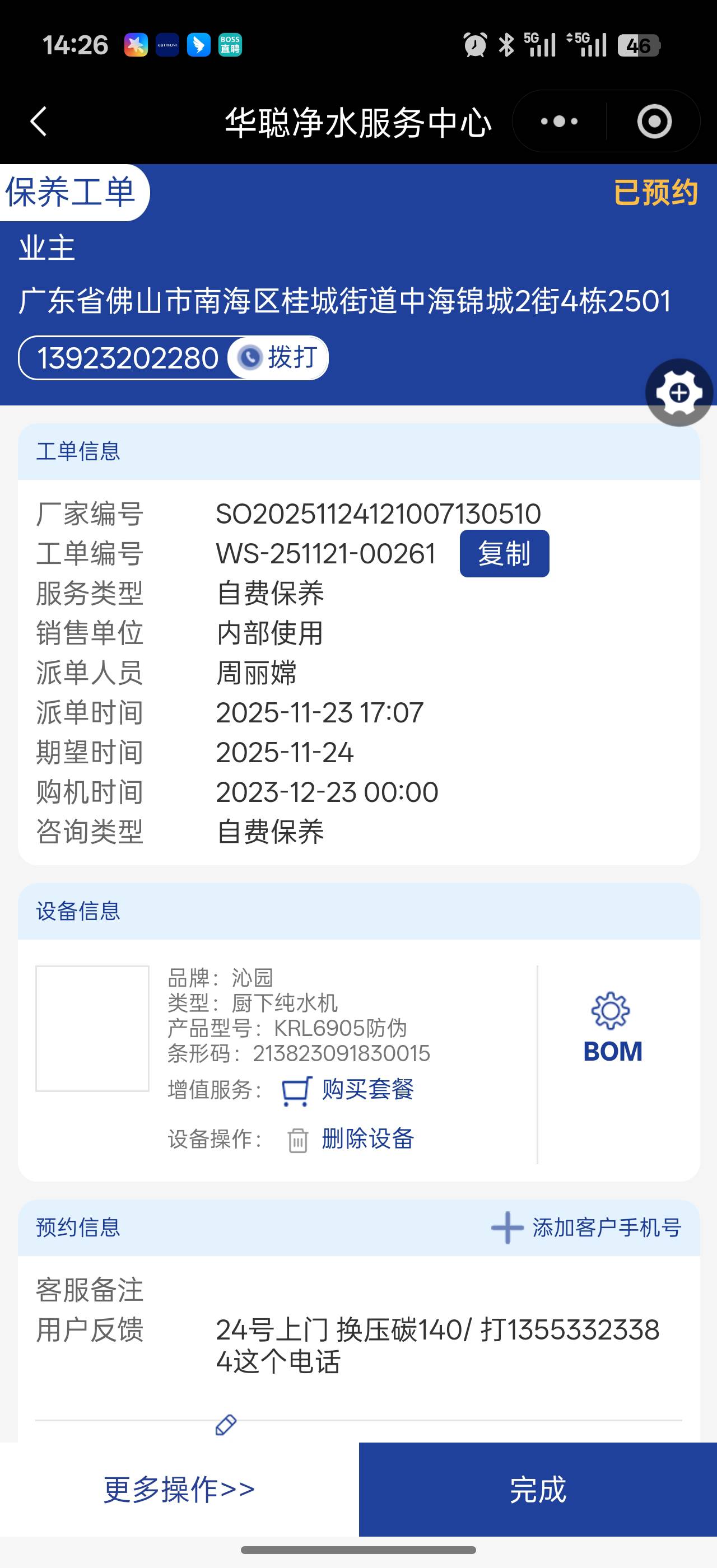Open the floating gear plus button

click(x=679, y=393)
